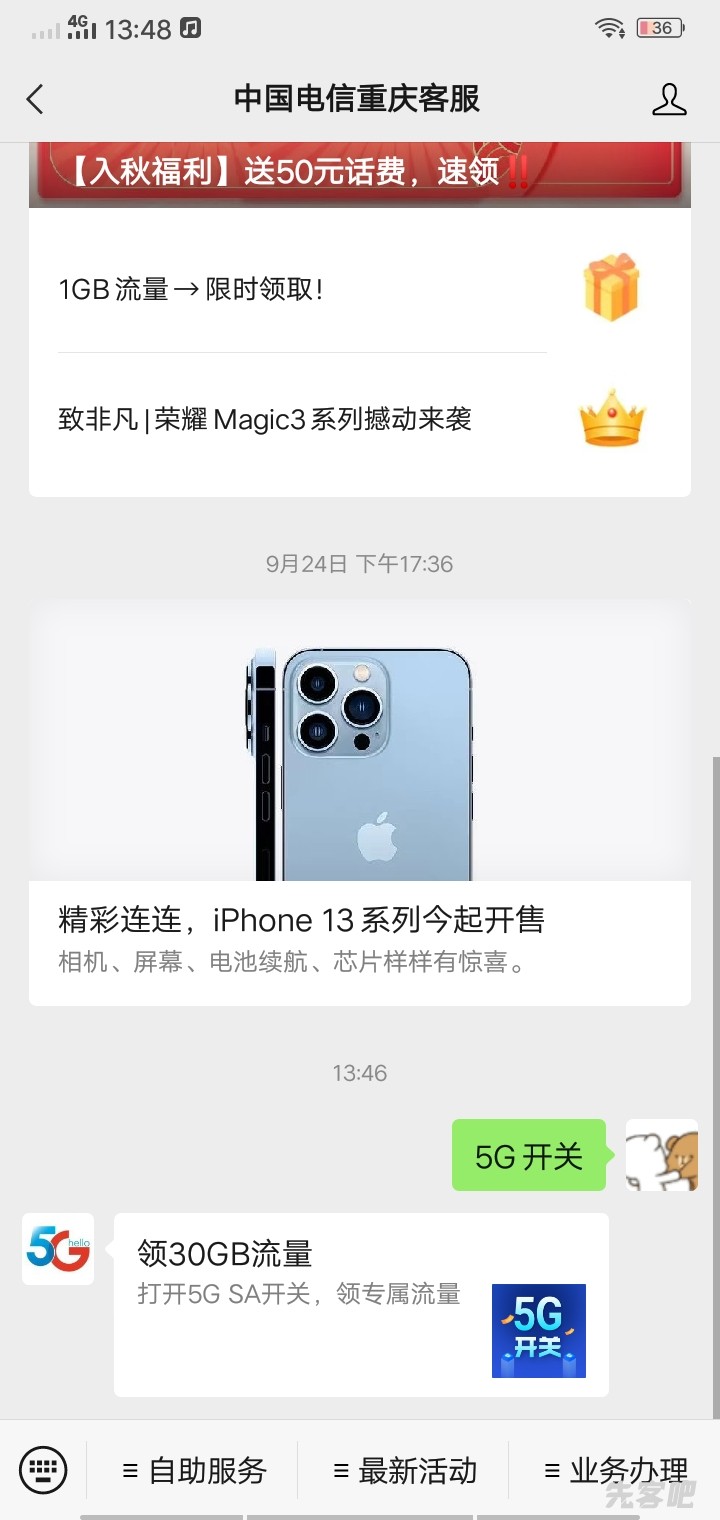This screenshot has height=1520, width=720.
Task: Open the 领30GB流量 message card
Action: point(361,1303)
